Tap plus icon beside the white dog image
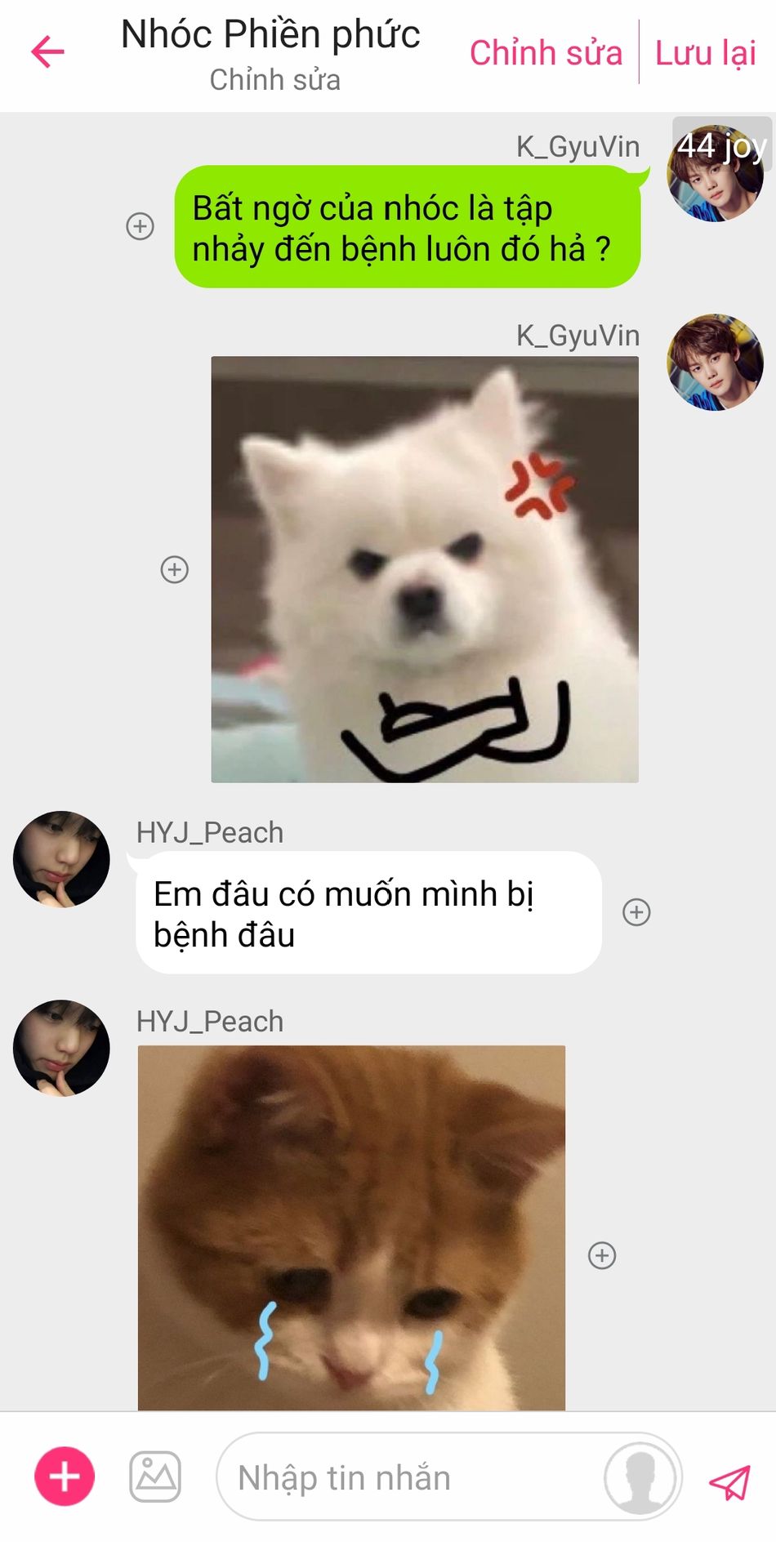Image resolution: width=776 pixels, height=1568 pixels. click(175, 569)
